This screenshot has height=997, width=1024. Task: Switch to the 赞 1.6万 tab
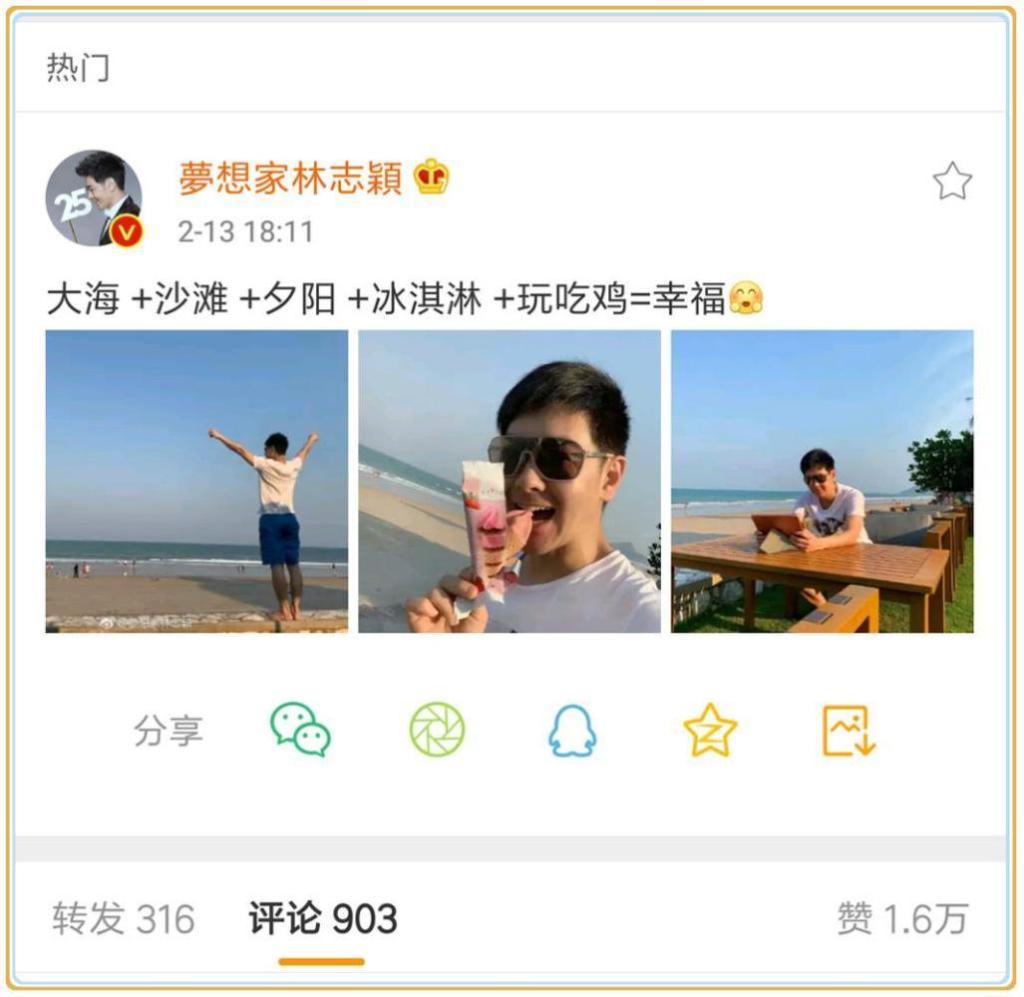[902, 918]
